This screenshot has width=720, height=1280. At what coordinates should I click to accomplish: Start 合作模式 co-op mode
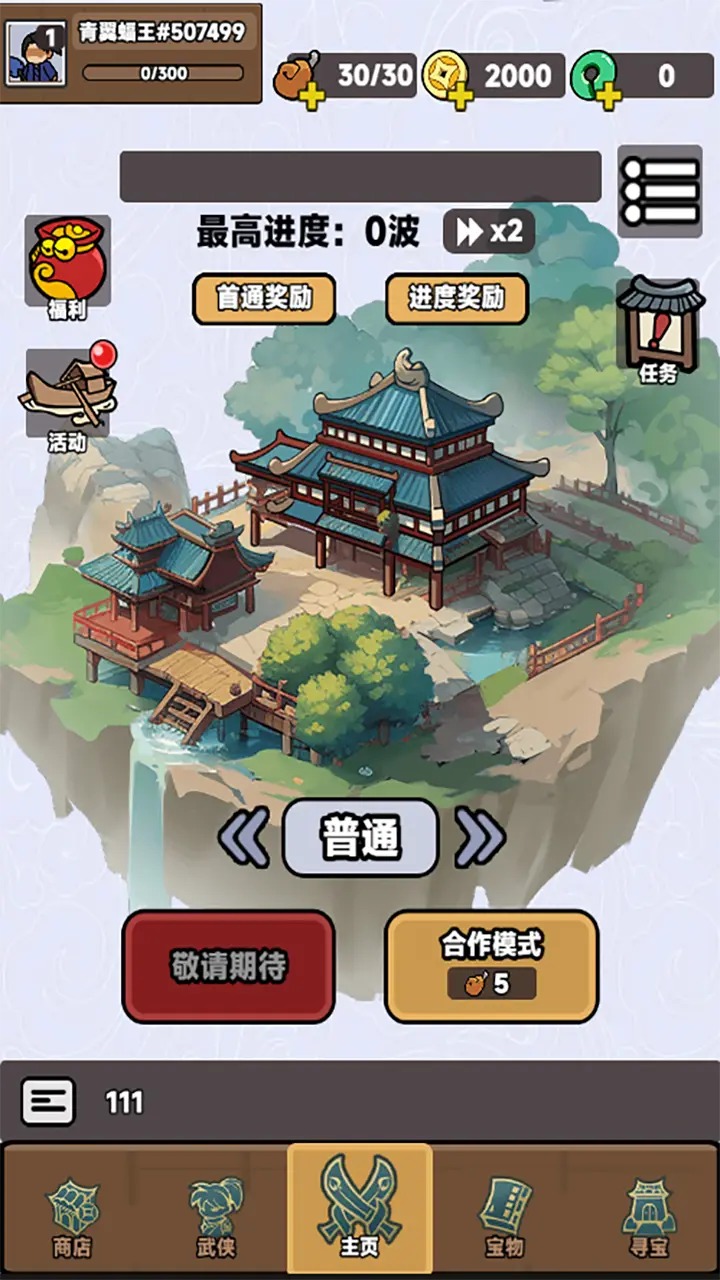[x=491, y=966]
